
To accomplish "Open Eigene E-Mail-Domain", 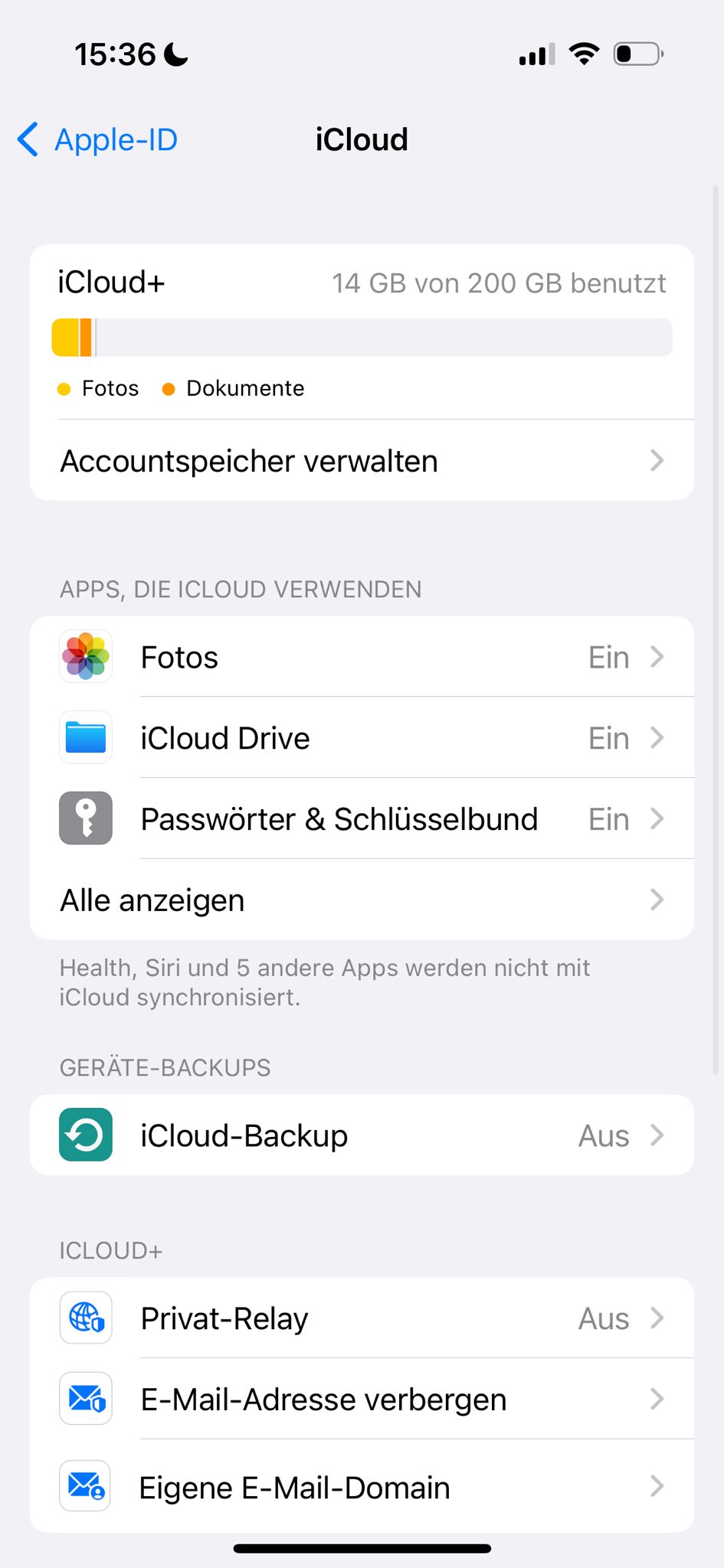I will click(x=362, y=1488).
